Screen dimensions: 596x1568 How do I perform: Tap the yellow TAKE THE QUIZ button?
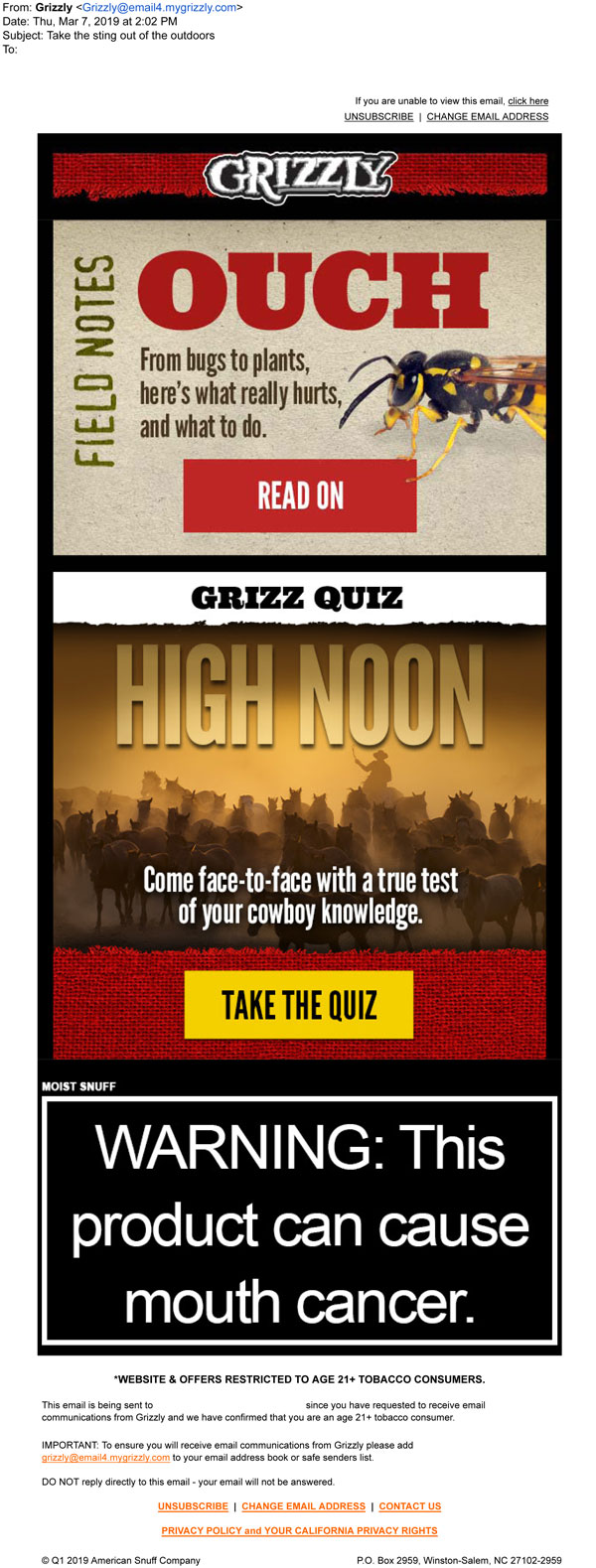tap(299, 1005)
